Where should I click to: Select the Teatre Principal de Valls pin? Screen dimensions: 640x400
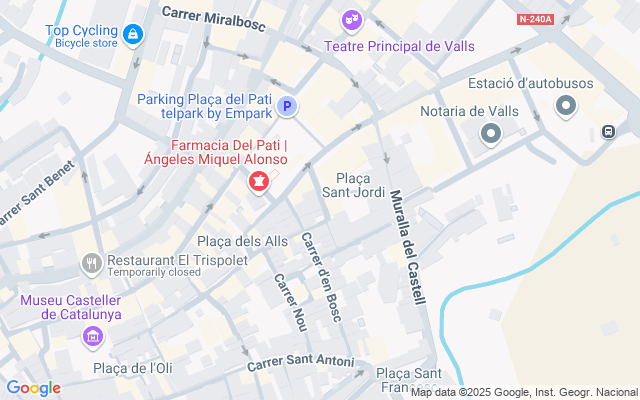[x=351, y=19]
